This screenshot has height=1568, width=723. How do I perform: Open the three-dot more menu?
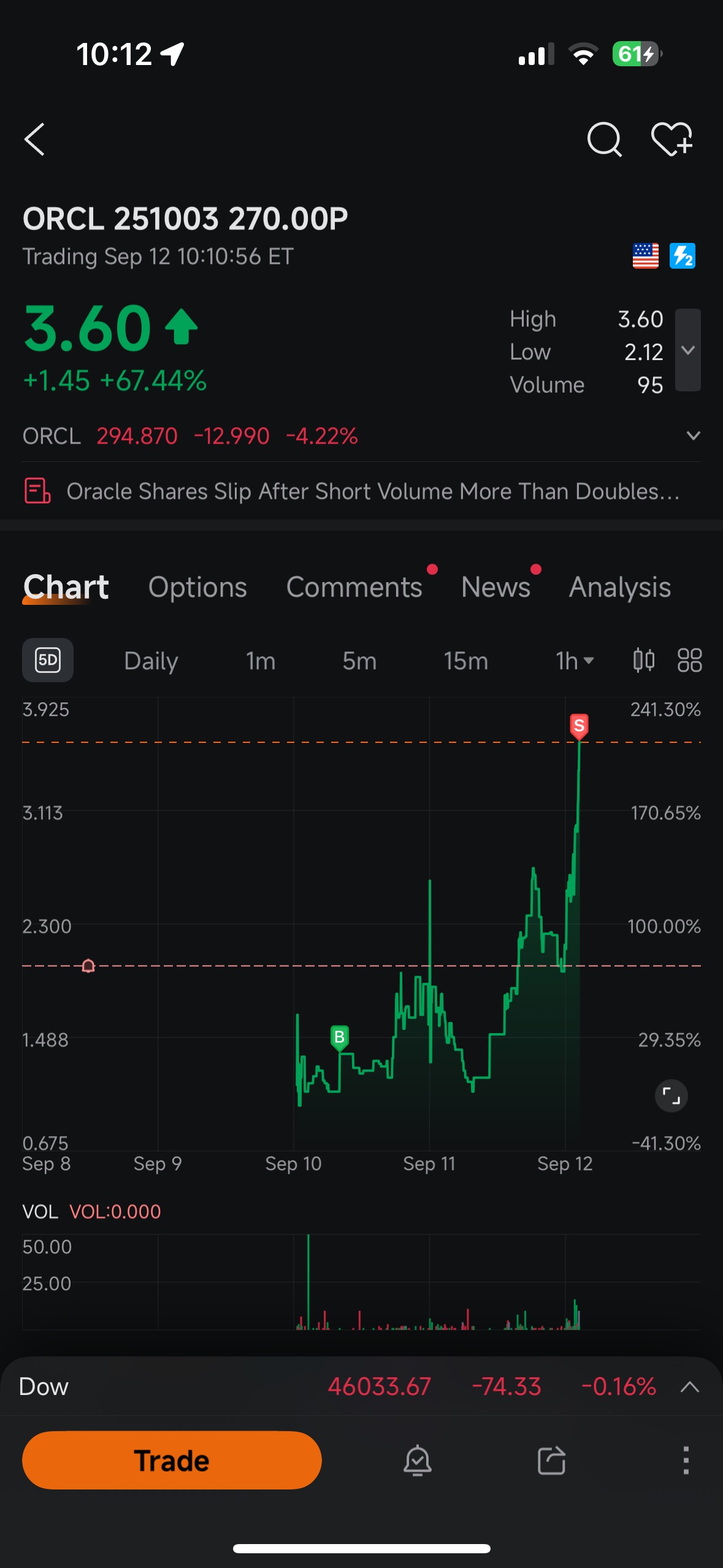pyautogui.click(x=685, y=1461)
